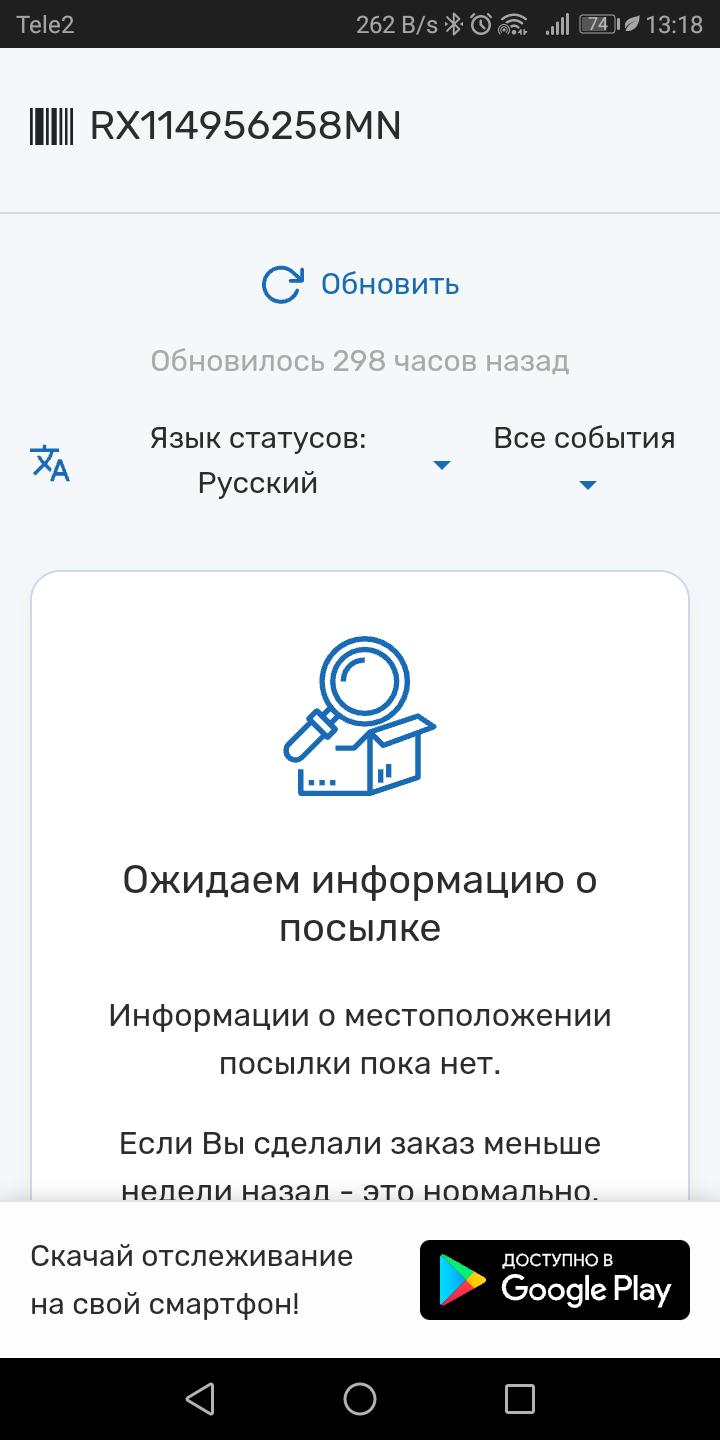Tap Обновить to refresh tracking
Image resolution: width=720 pixels, height=1440 pixels.
[360, 284]
